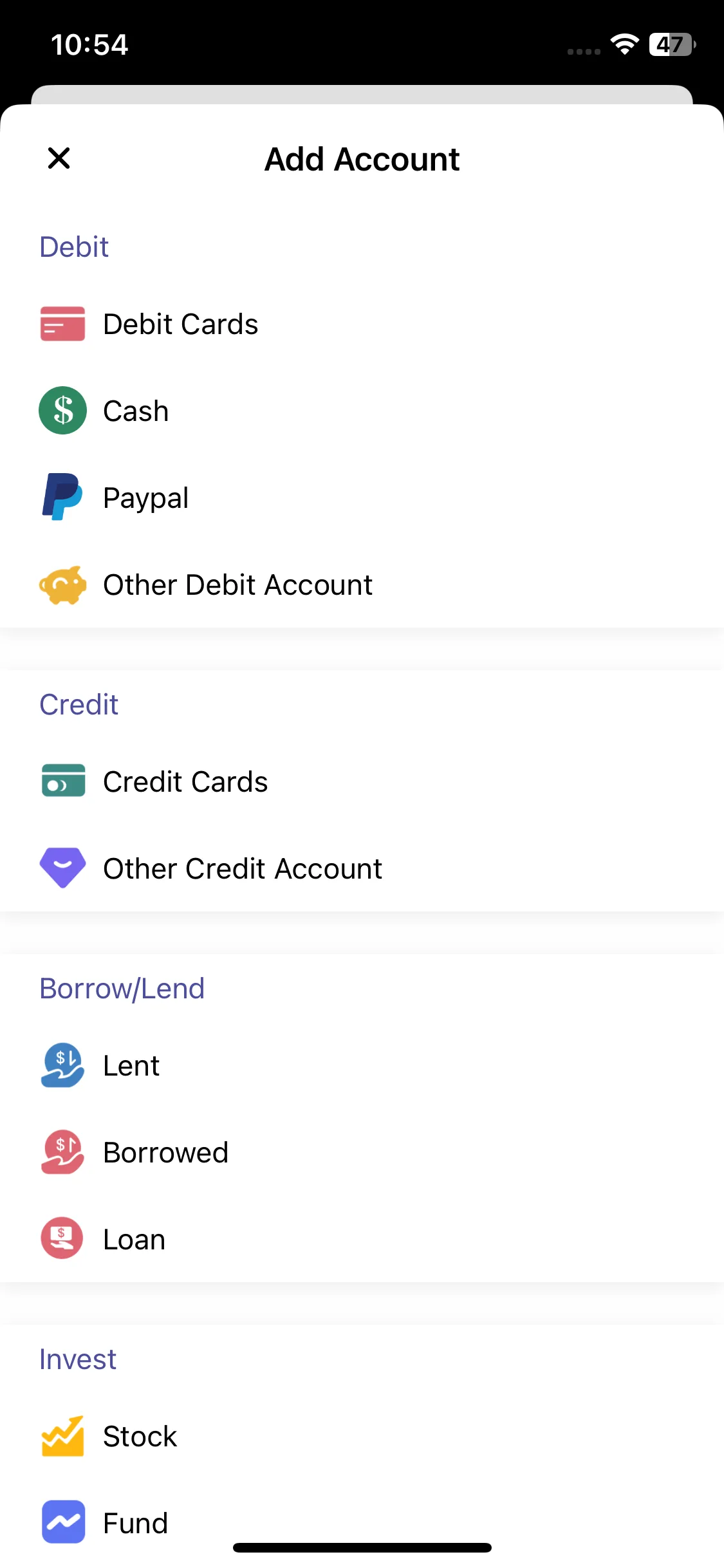Select Debit Cards account type
This screenshot has width=724, height=1568.
[180, 324]
